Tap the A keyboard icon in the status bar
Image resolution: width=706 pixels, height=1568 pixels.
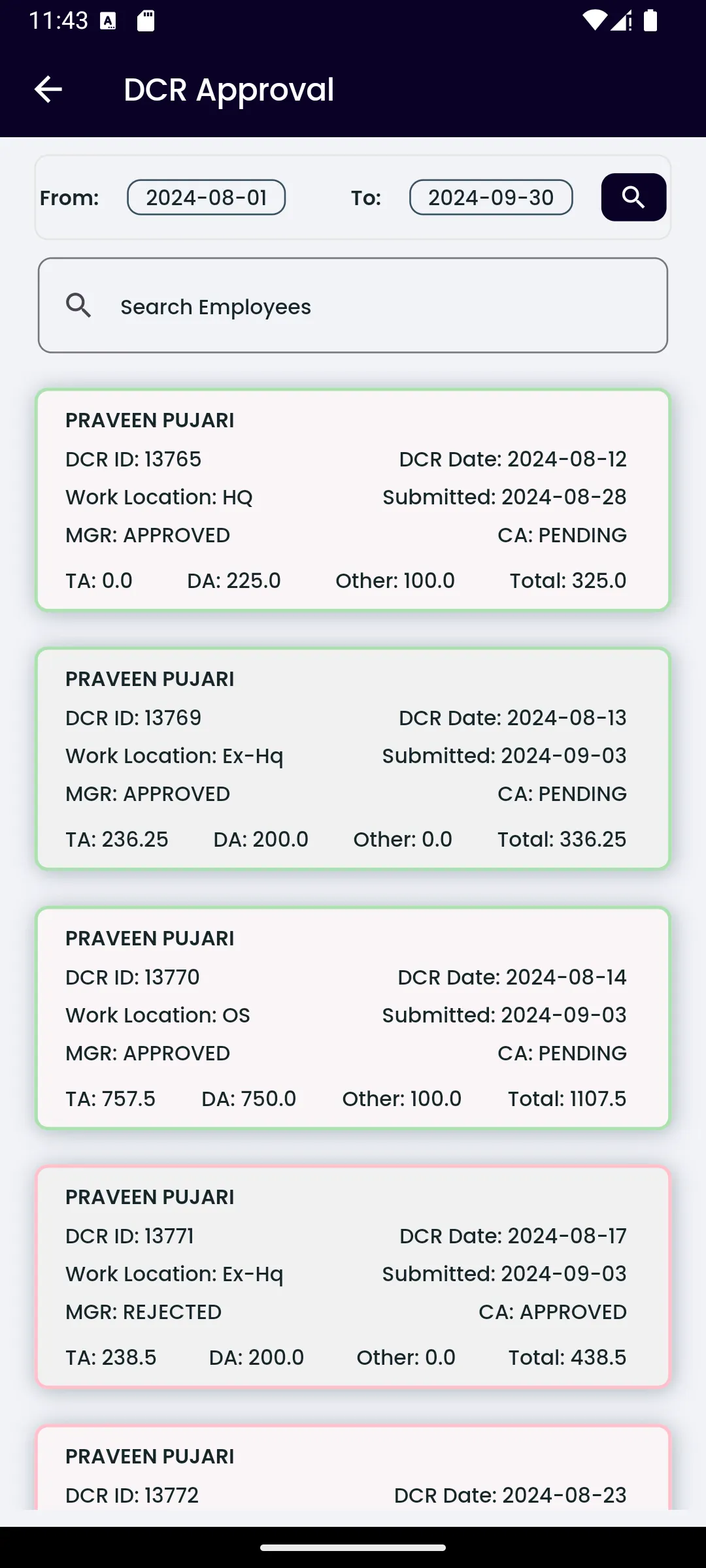[x=109, y=21]
